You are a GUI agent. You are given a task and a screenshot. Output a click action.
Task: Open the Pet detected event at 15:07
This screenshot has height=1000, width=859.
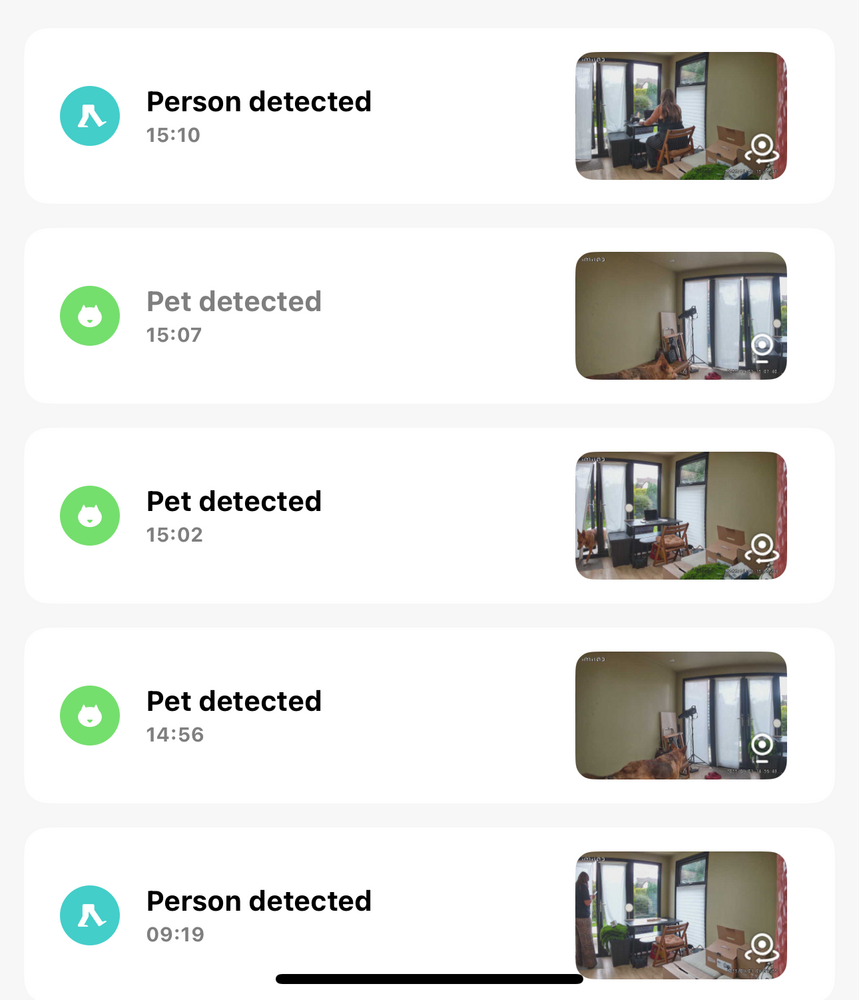(234, 315)
